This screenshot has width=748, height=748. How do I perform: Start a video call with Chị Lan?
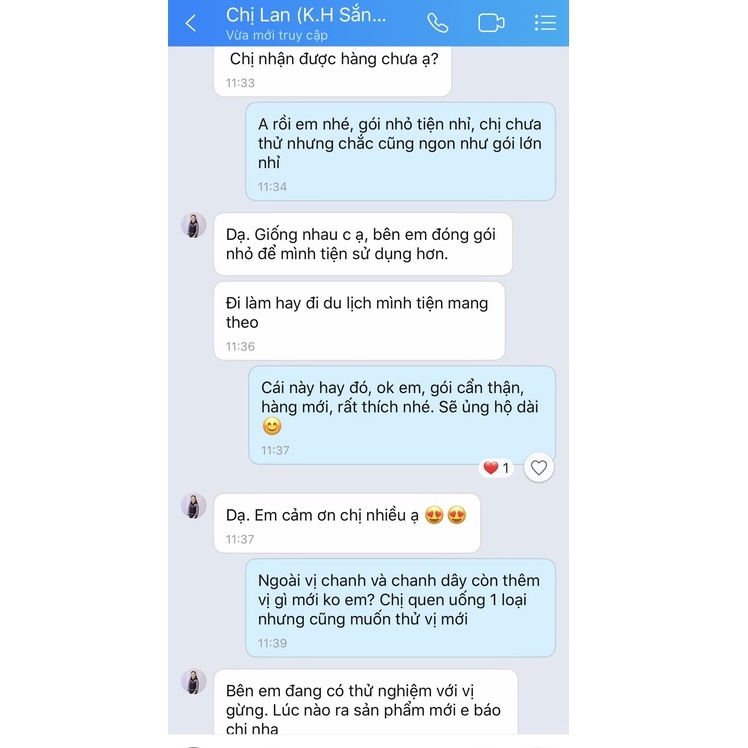tap(491, 22)
